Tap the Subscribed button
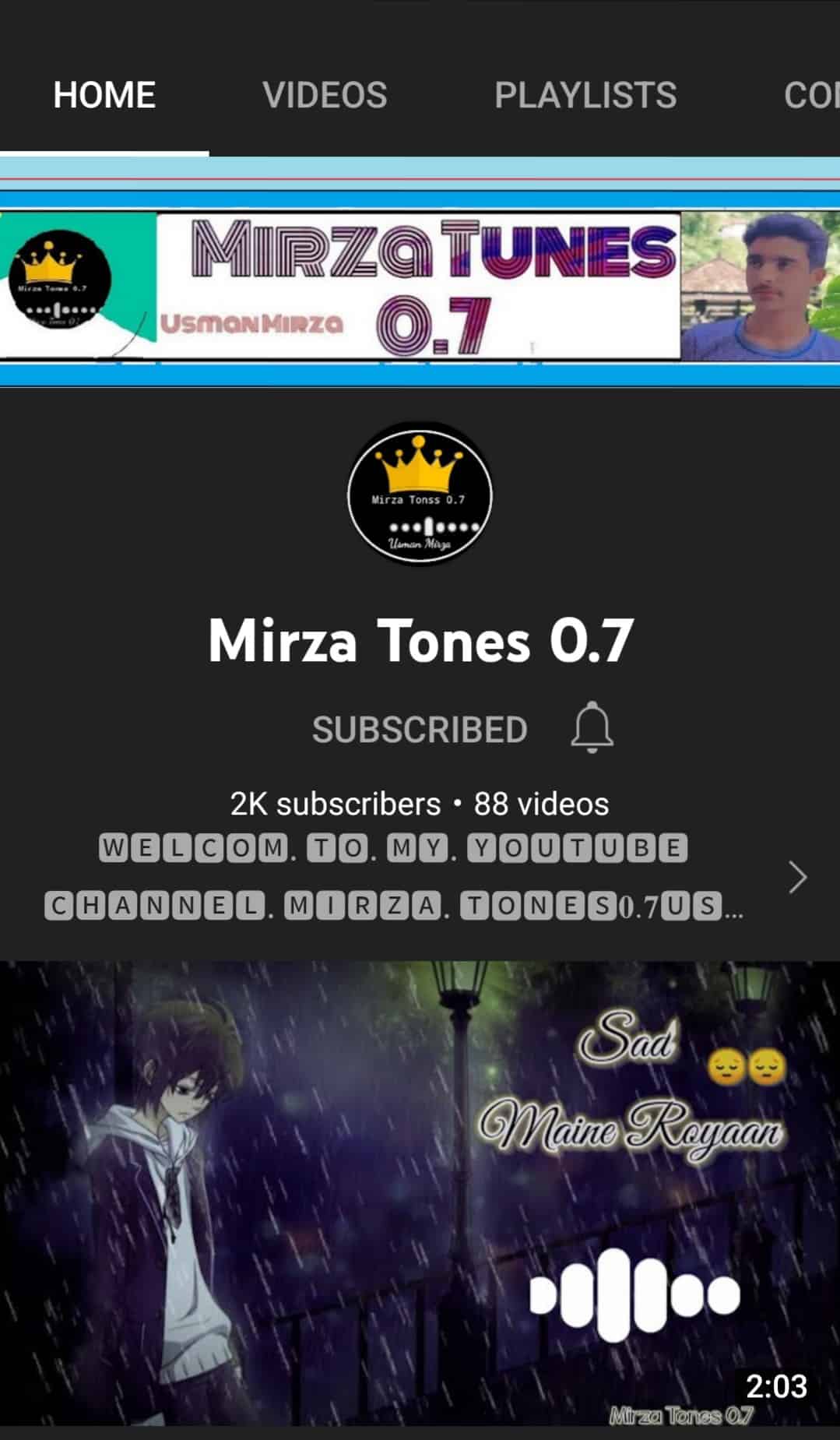The image size is (840, 1440). [420, 730]
